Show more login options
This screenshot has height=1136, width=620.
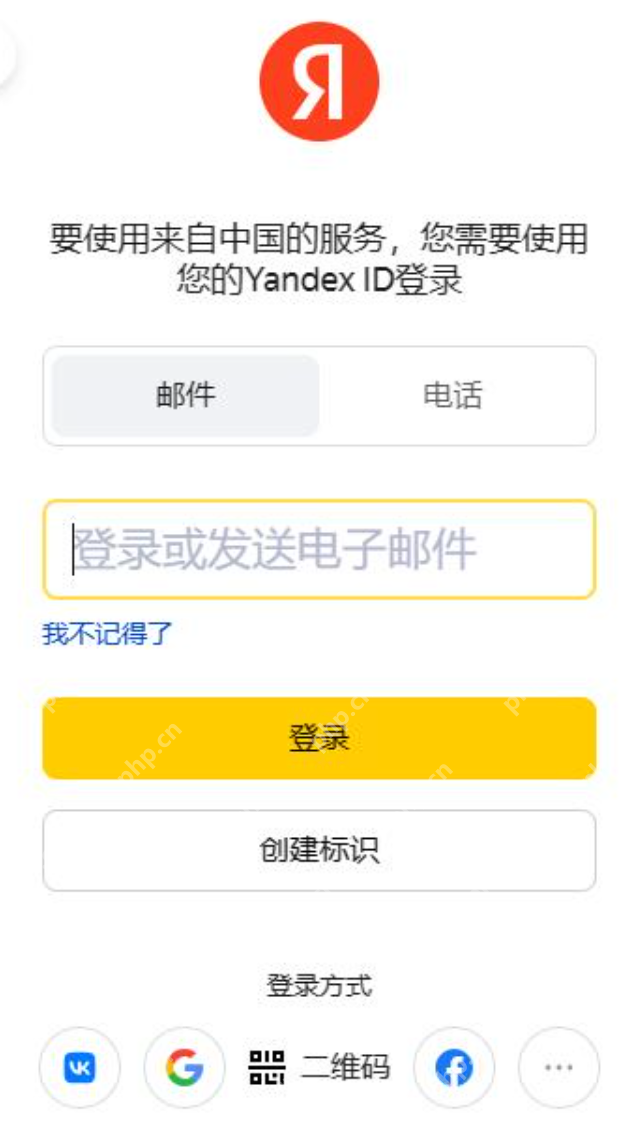pyautogui.click(x=558, y=1068)
